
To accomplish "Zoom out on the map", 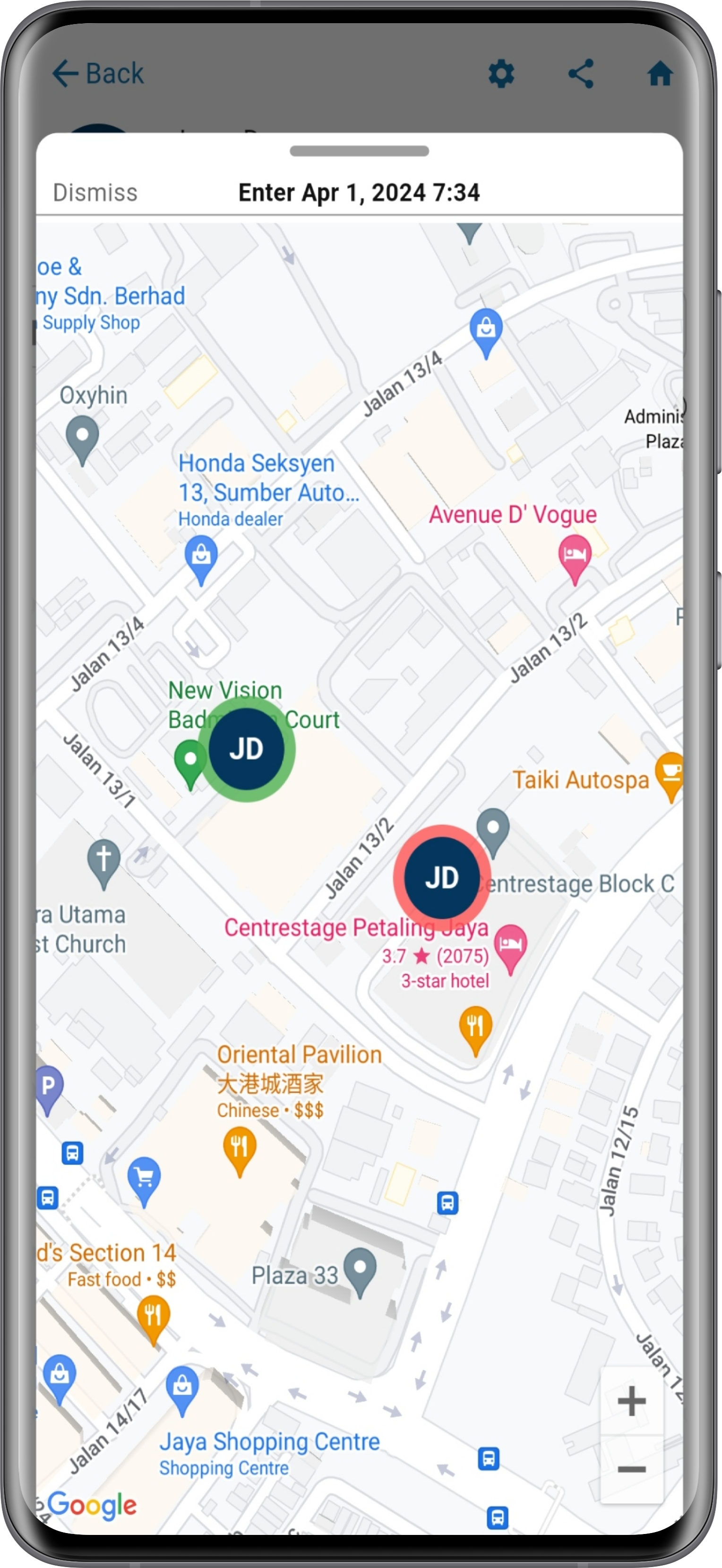I will pyautogui.click(x=631, y=1469).
